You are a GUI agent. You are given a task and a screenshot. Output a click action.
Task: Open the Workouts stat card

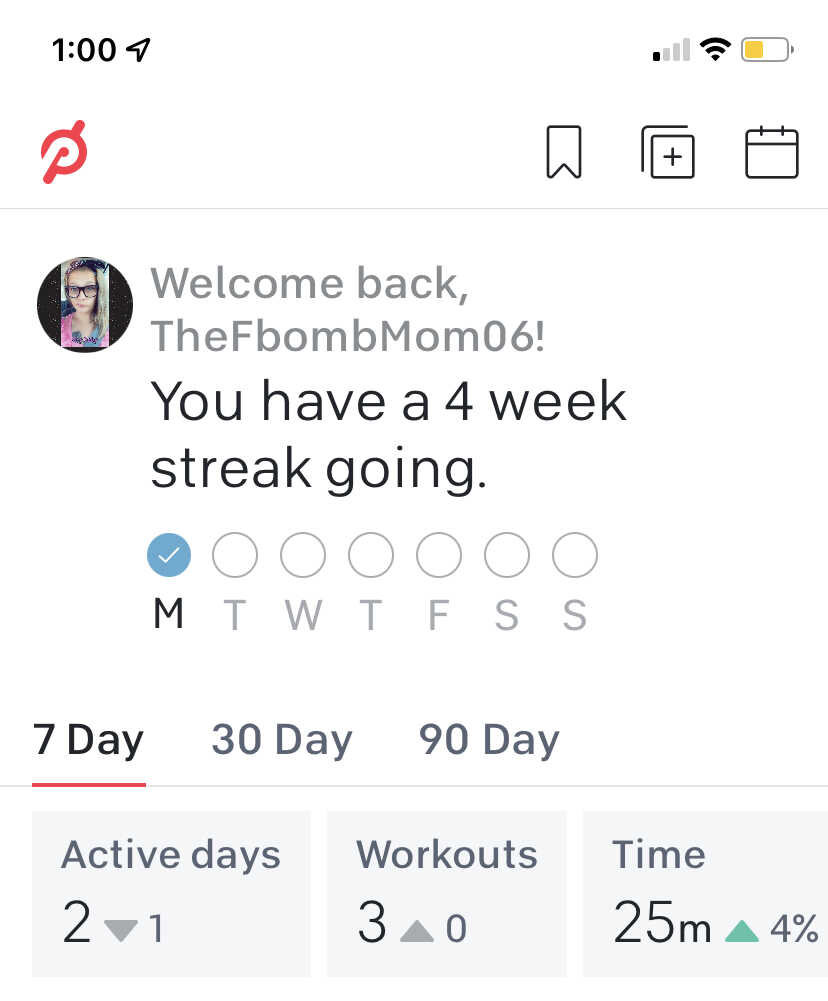point(446,894)
